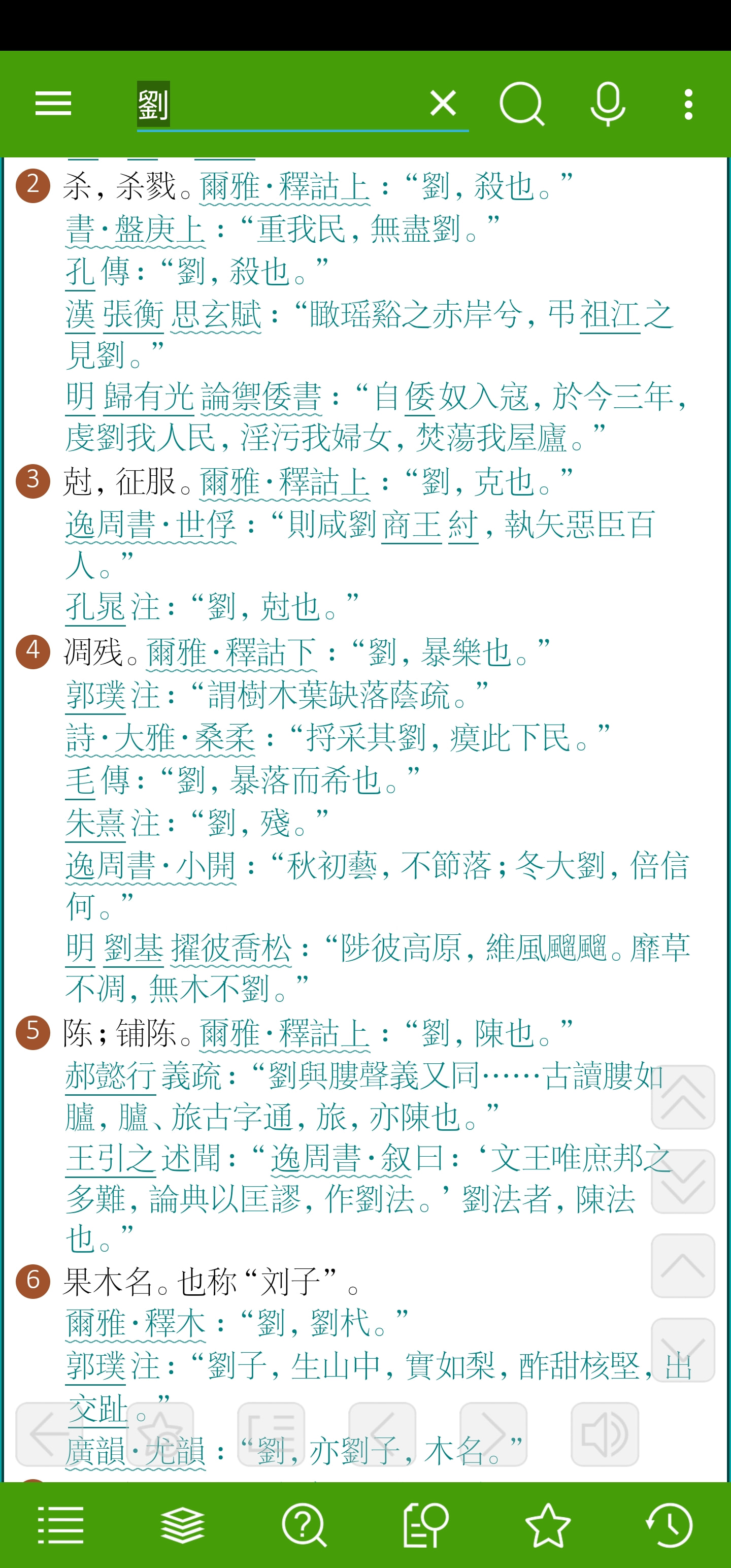Open the question-mark search in the bottom bar
This screenshot has width=731, height=1568.
coord(305,1525)
